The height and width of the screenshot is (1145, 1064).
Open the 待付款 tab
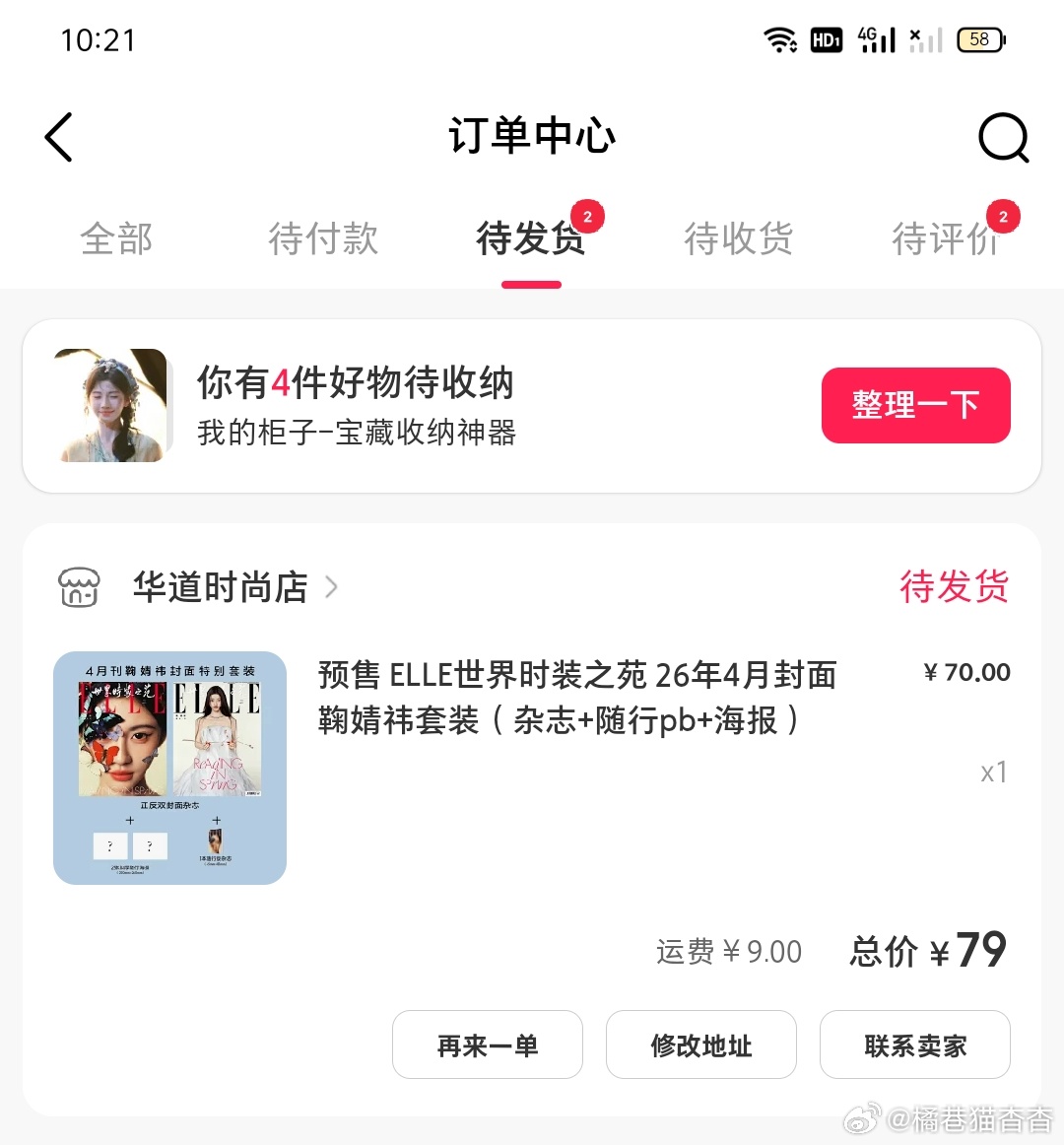pyautogui.click(x=323, y=239)
